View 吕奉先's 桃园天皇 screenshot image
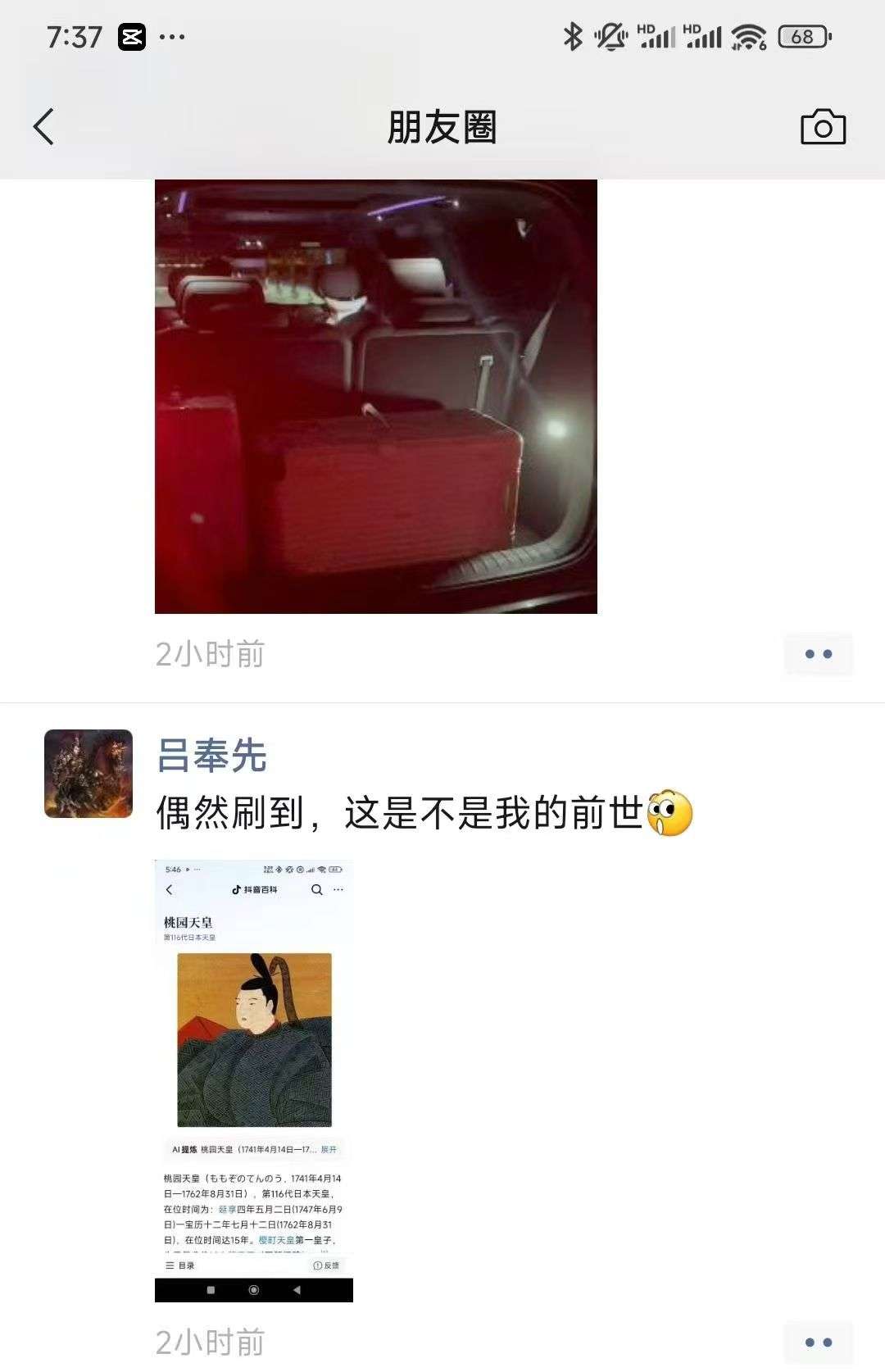885x1372 pixels. click(x=254, y=1080)
